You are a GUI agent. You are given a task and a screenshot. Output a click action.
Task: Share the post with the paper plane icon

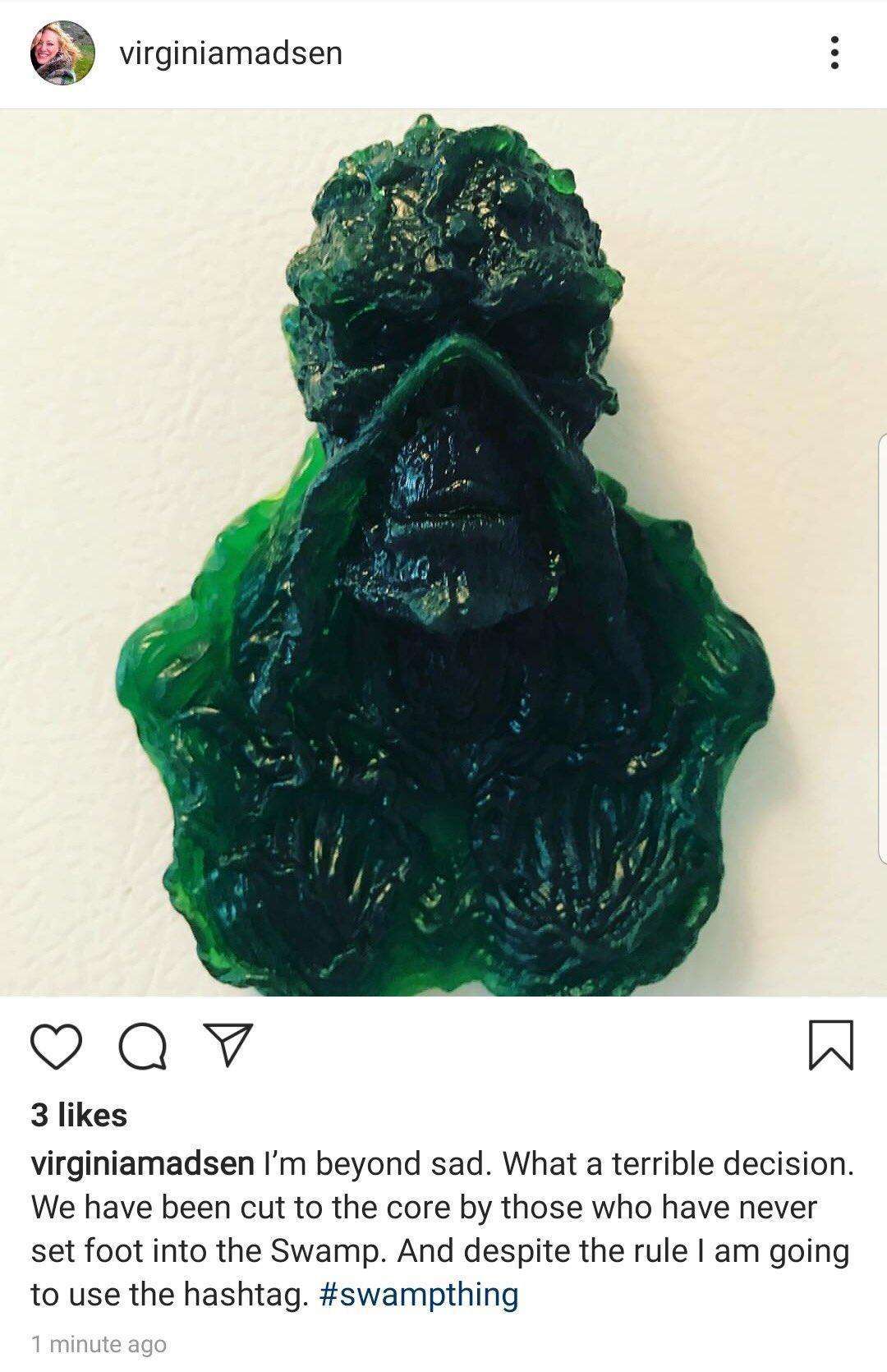(x=227, y=1045)
